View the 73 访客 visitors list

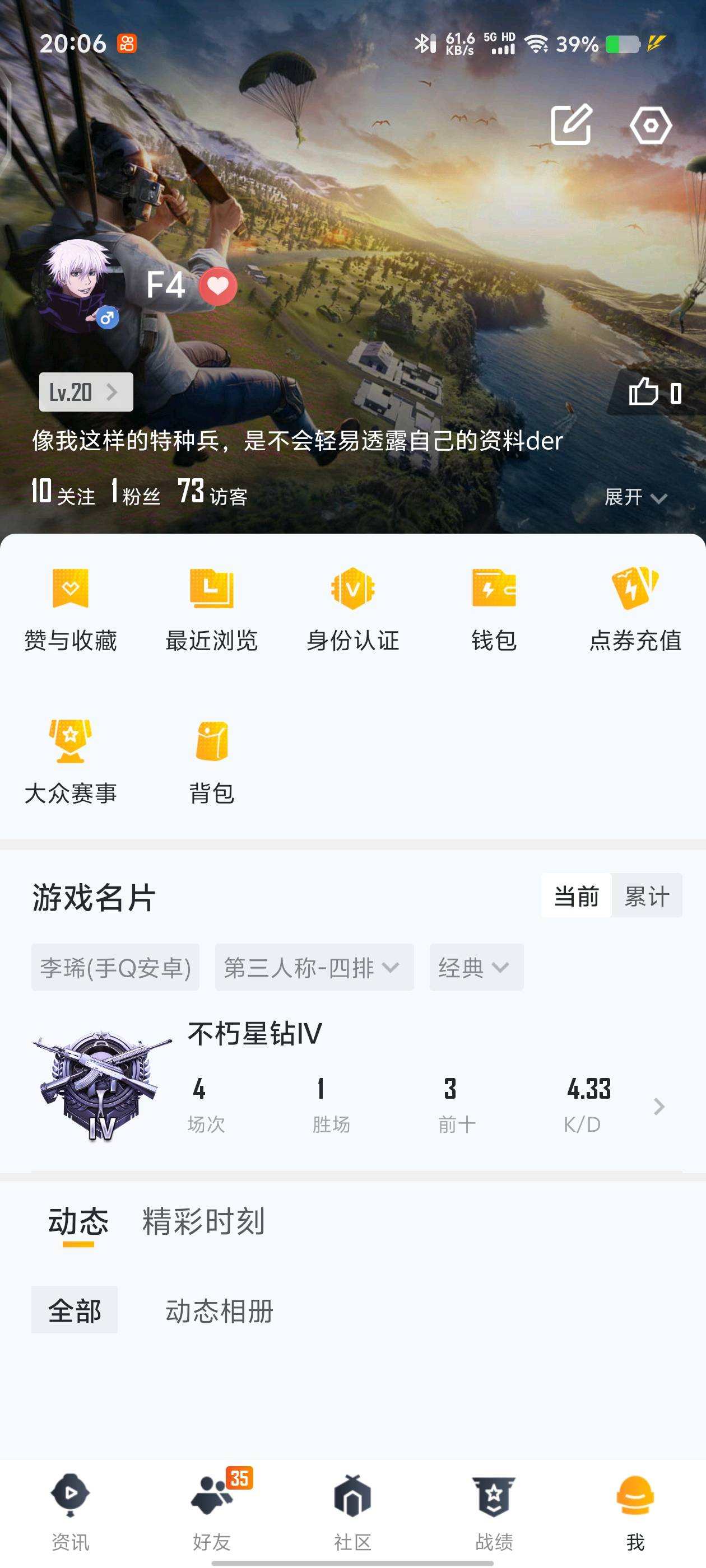point(212,493)
